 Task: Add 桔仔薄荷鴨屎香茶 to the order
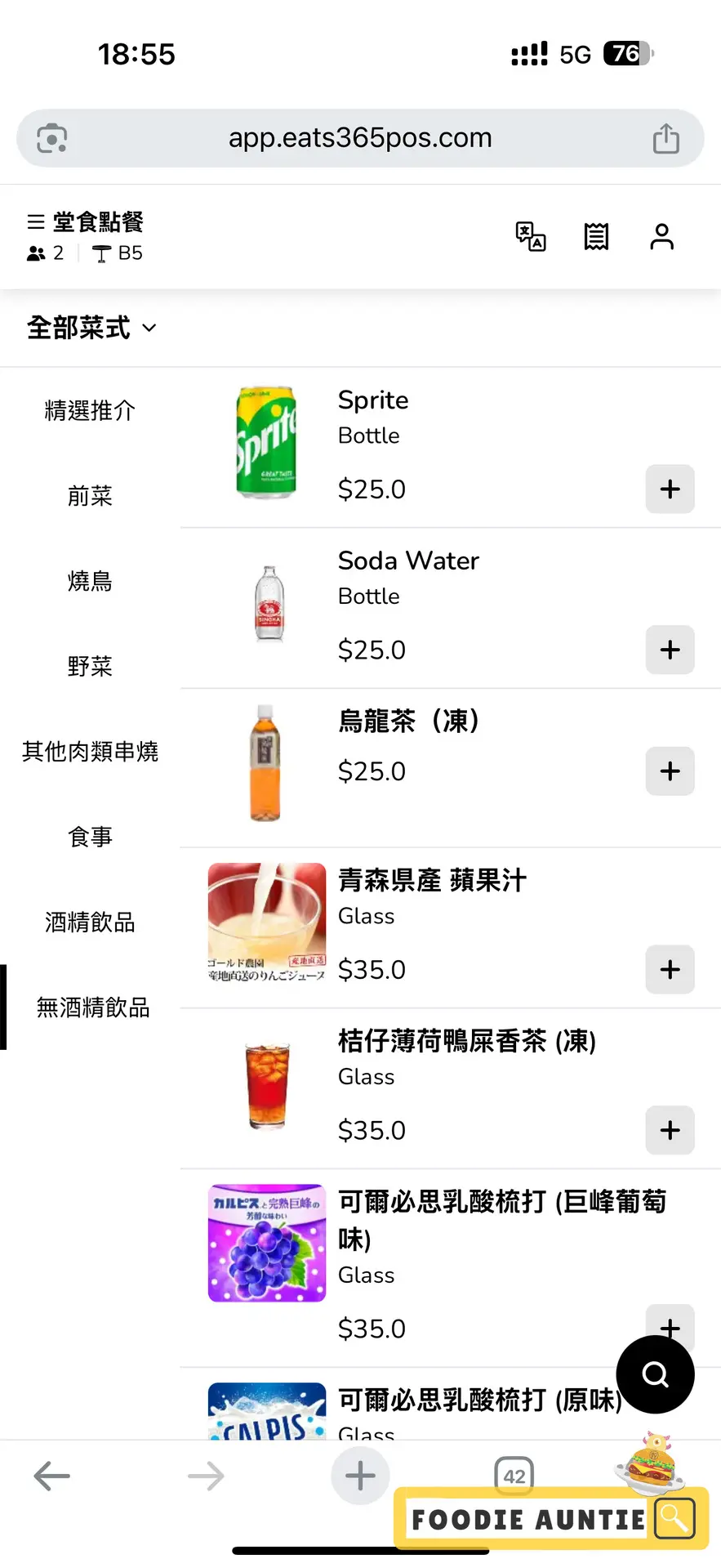670,1131
